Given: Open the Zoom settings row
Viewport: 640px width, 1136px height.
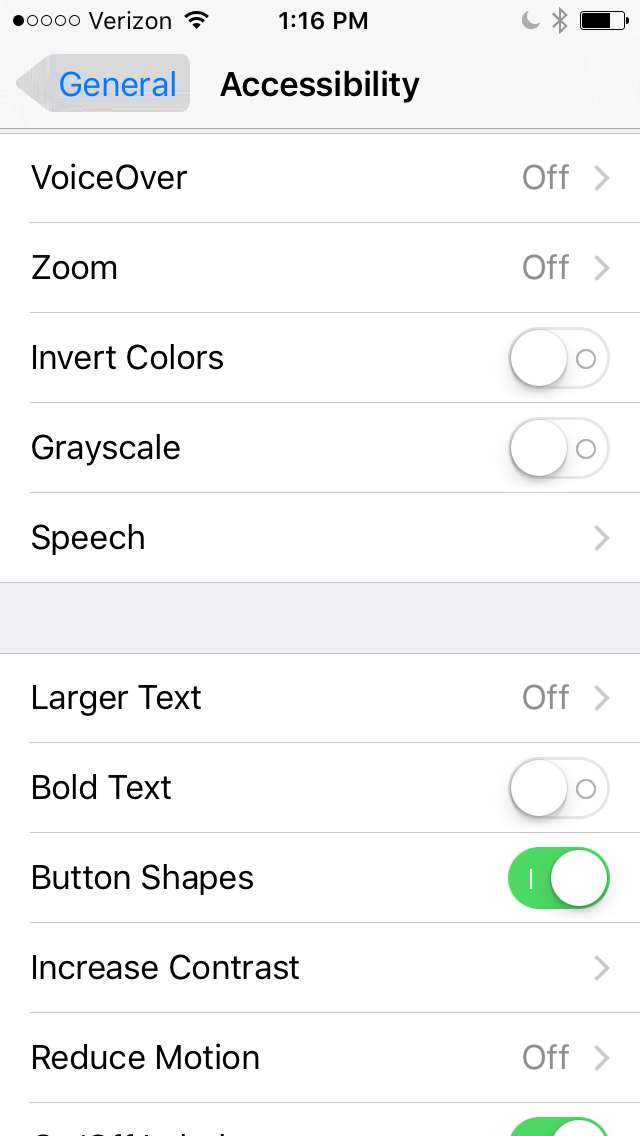Looking at the screenshot, I should pyautogui.click(x=320, y=268).
